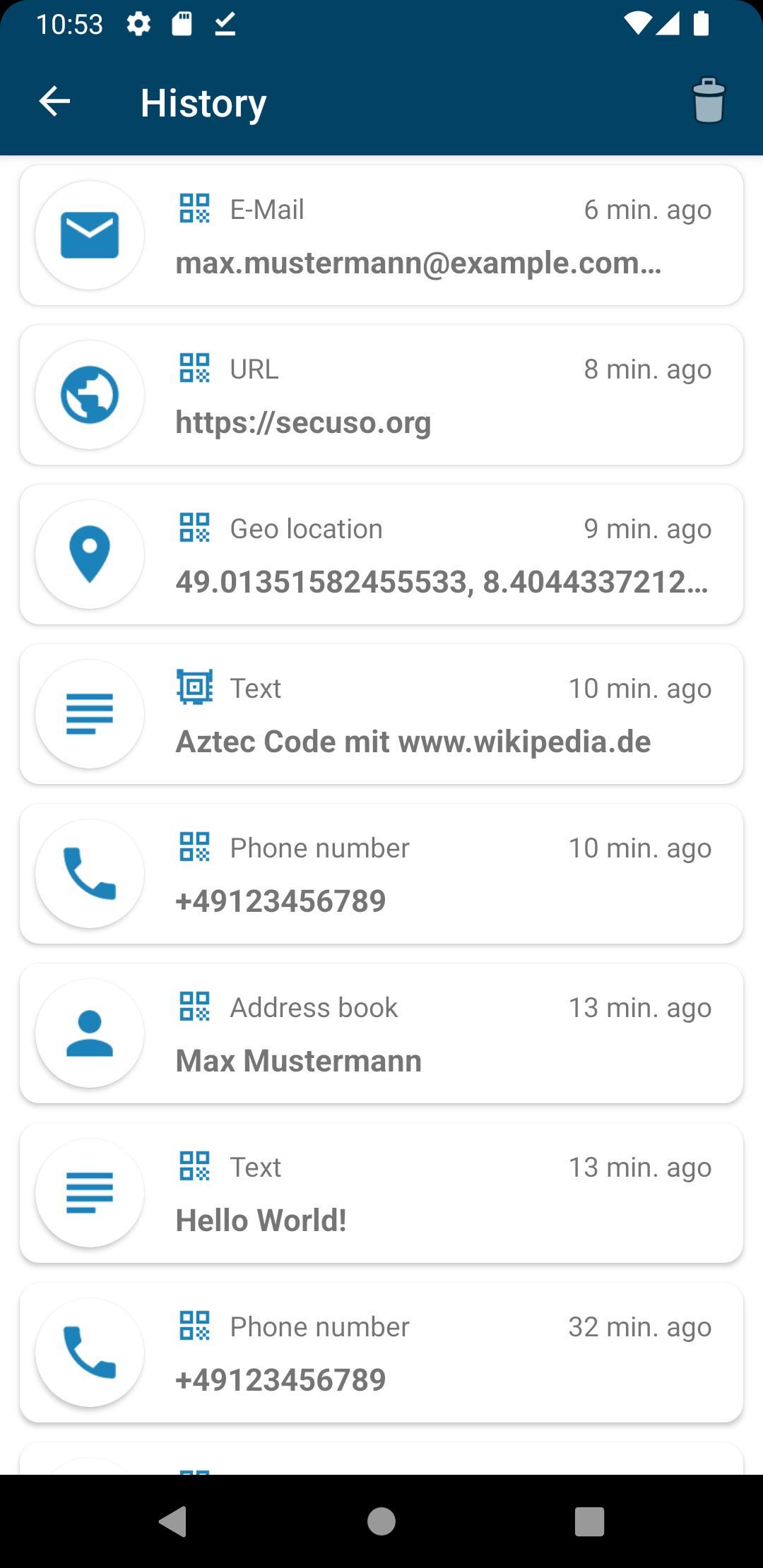Click the QR code icon beside E-Mail
This screenshot has width=763, height=1568.
tap(194, 208)
